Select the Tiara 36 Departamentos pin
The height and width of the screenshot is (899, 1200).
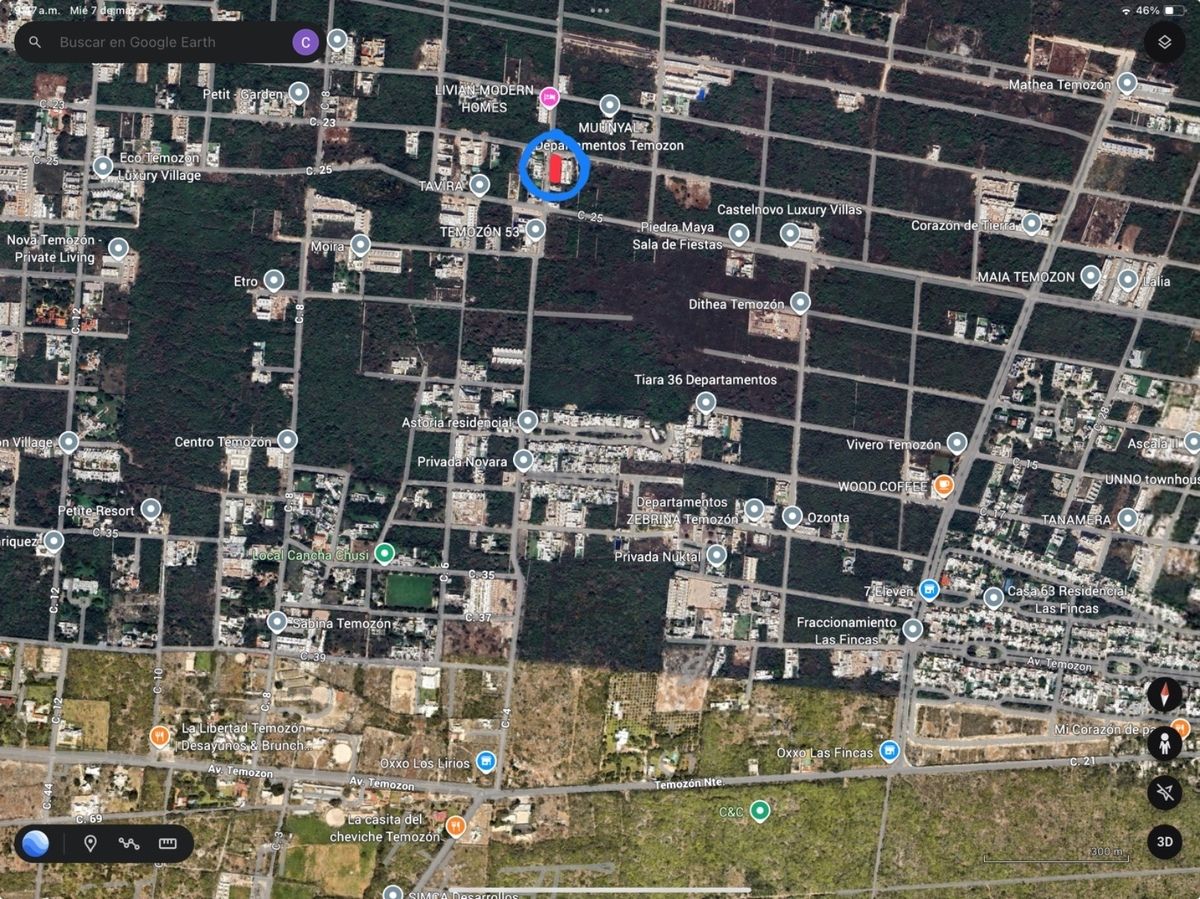pyautogui.click(x=706, y=402)
